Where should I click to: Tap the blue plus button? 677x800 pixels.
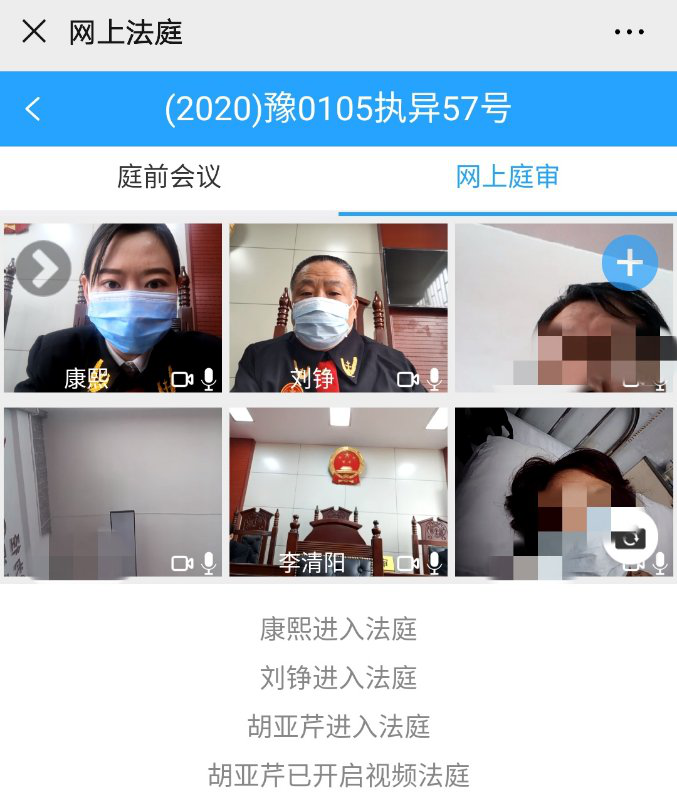tap(629, 264)
